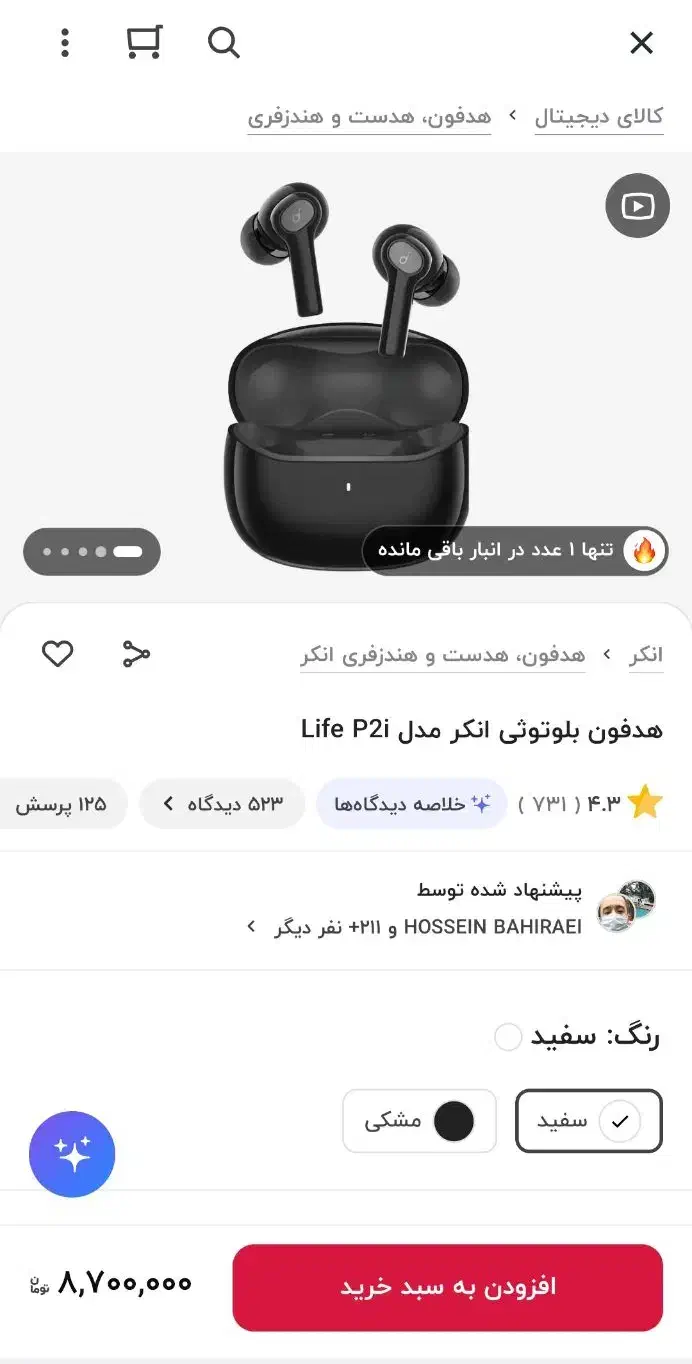This screenshot has height=1364, width=692.
Task: Open the three-dot overflow menu
Action: 65,42
